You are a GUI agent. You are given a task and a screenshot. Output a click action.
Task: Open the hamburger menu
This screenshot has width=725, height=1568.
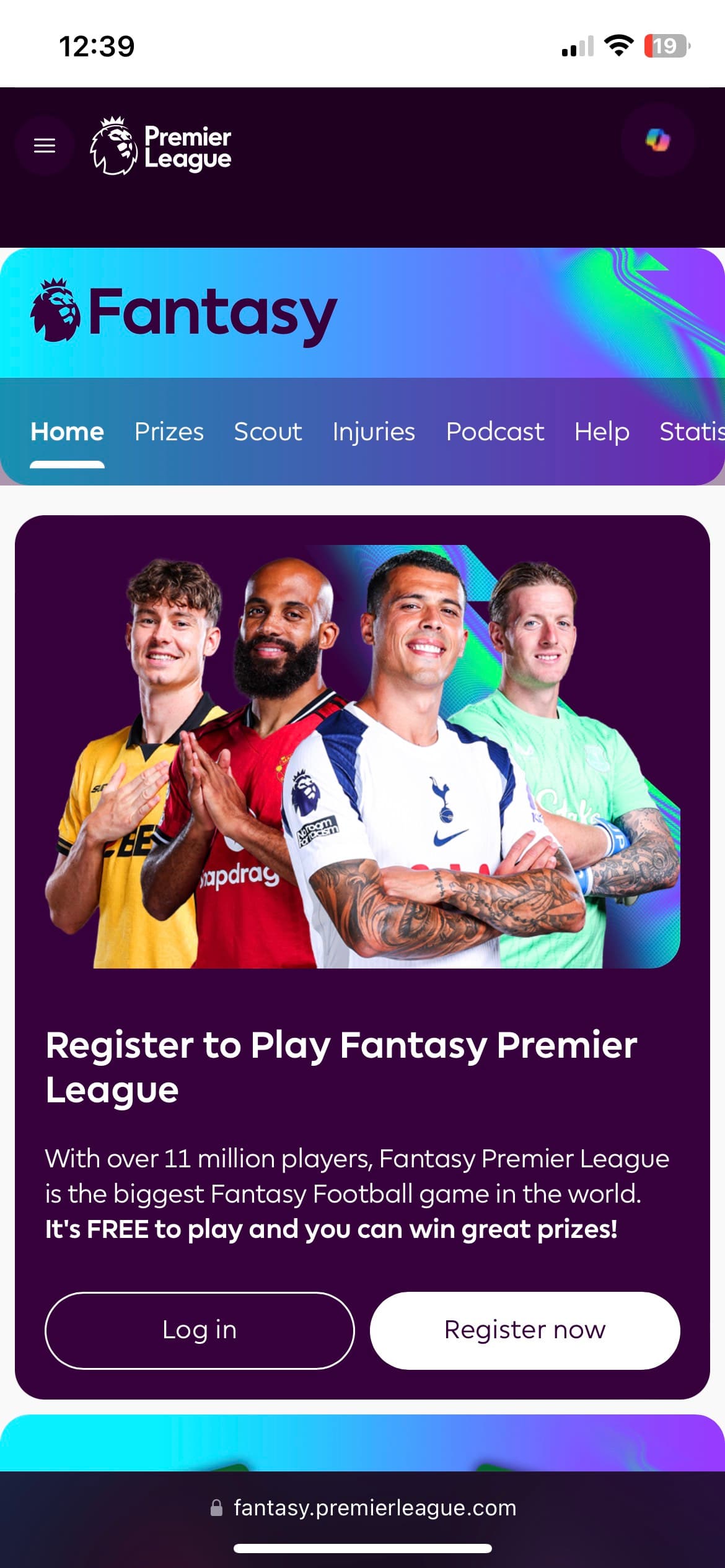point(44,146)
